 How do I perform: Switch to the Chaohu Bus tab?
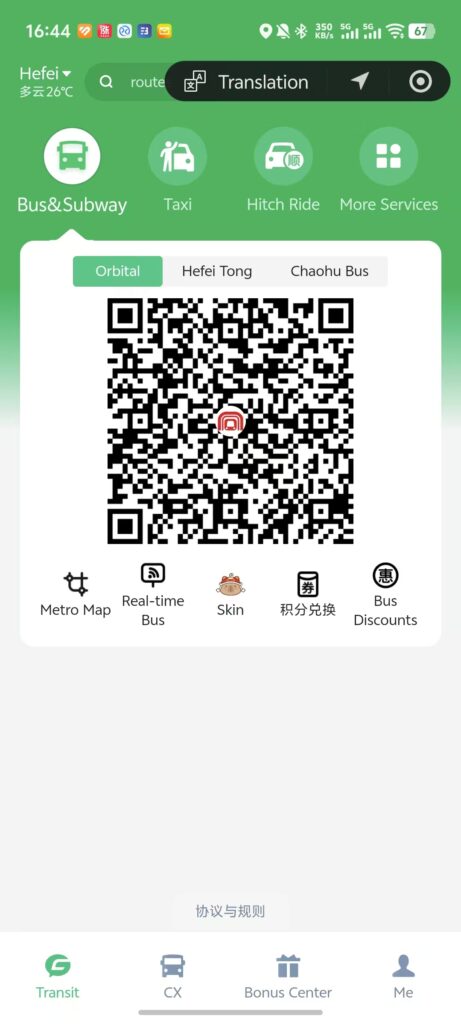coord(330,271)
